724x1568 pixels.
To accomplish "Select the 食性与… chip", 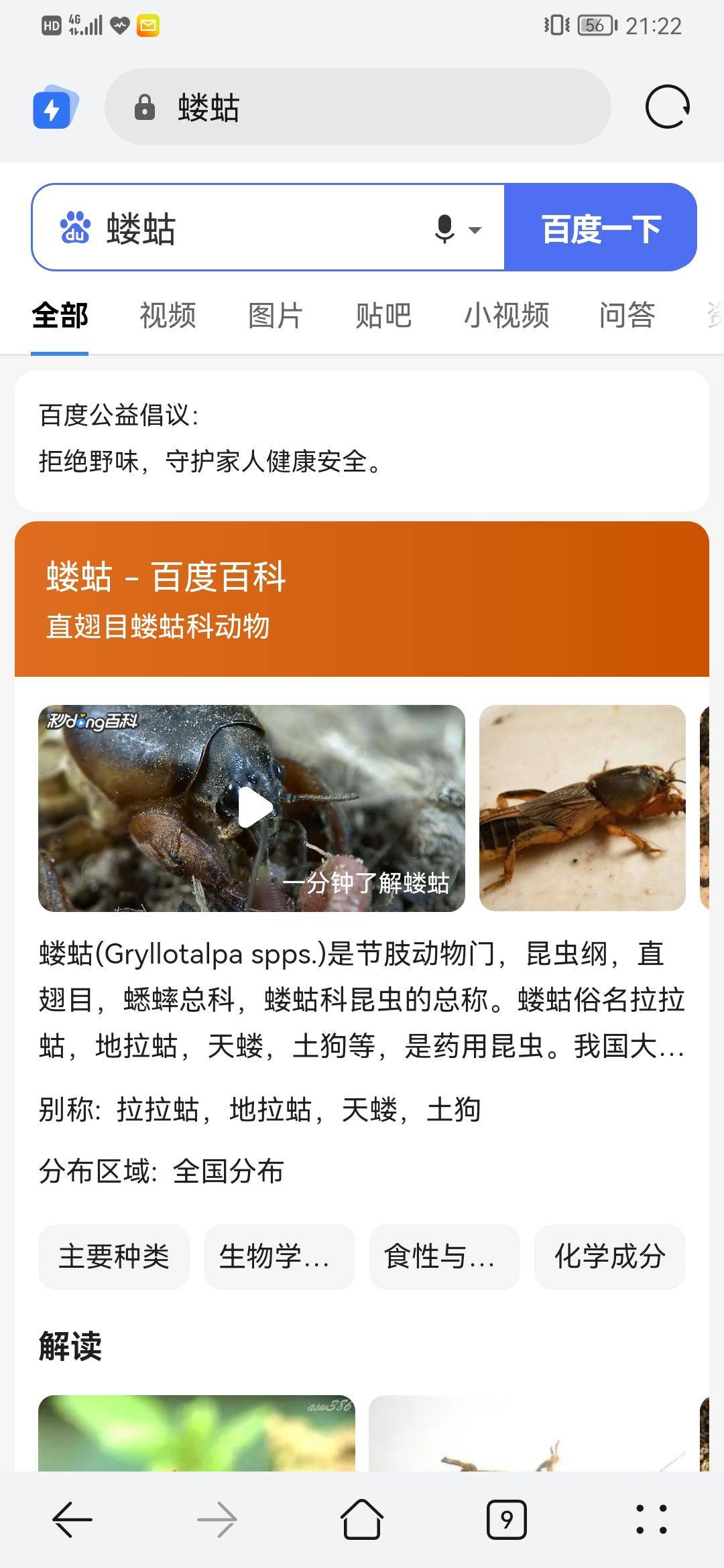I will 444,1256.
